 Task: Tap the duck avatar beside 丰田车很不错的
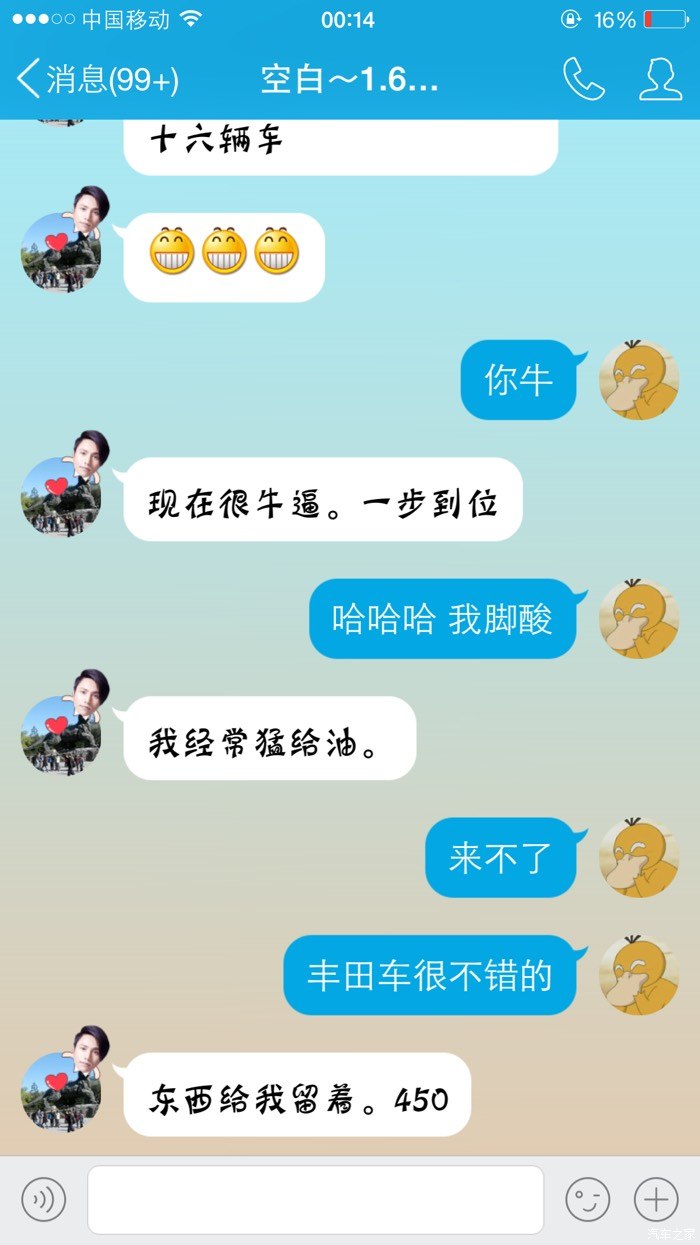point(638,975)
